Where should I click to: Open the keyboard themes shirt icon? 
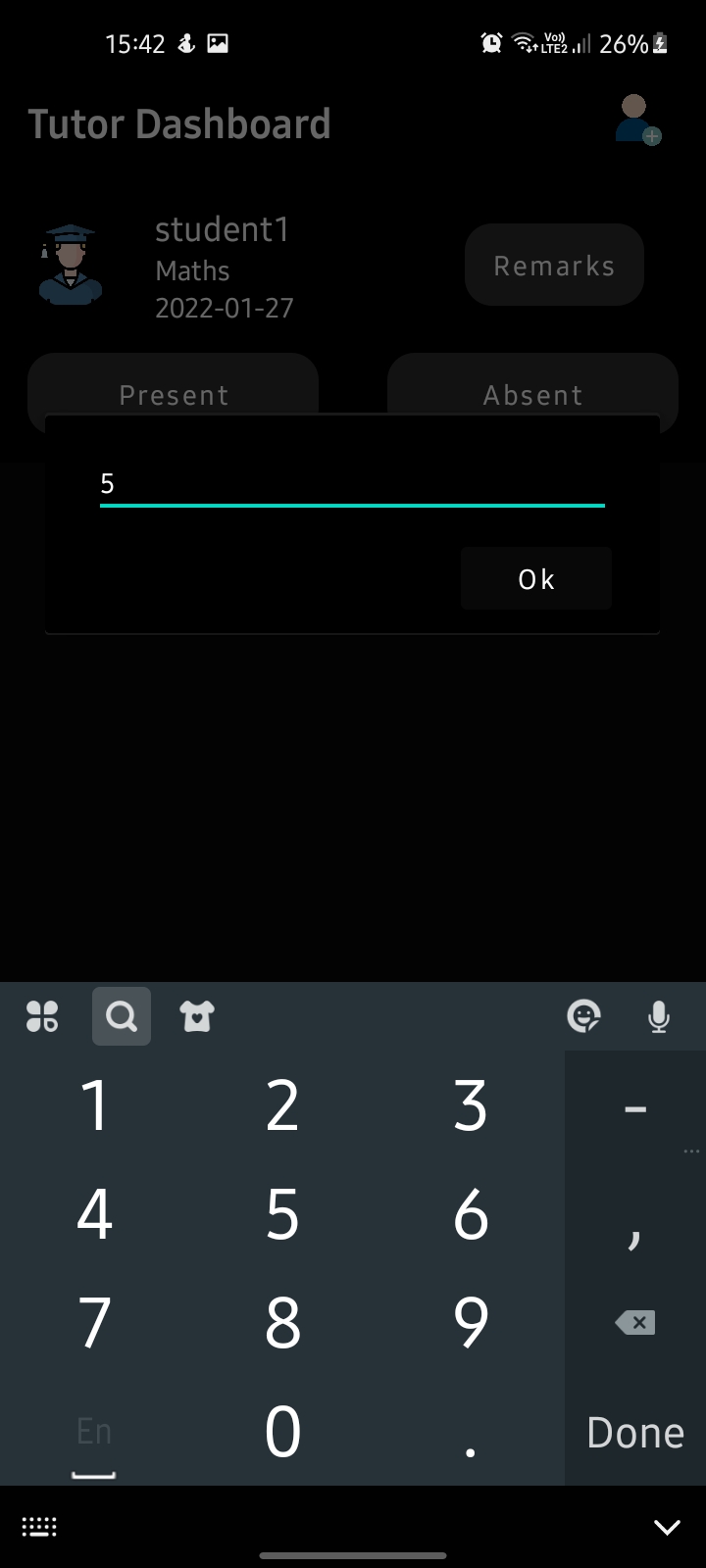pyautogui.click(x=197, y=1016)
